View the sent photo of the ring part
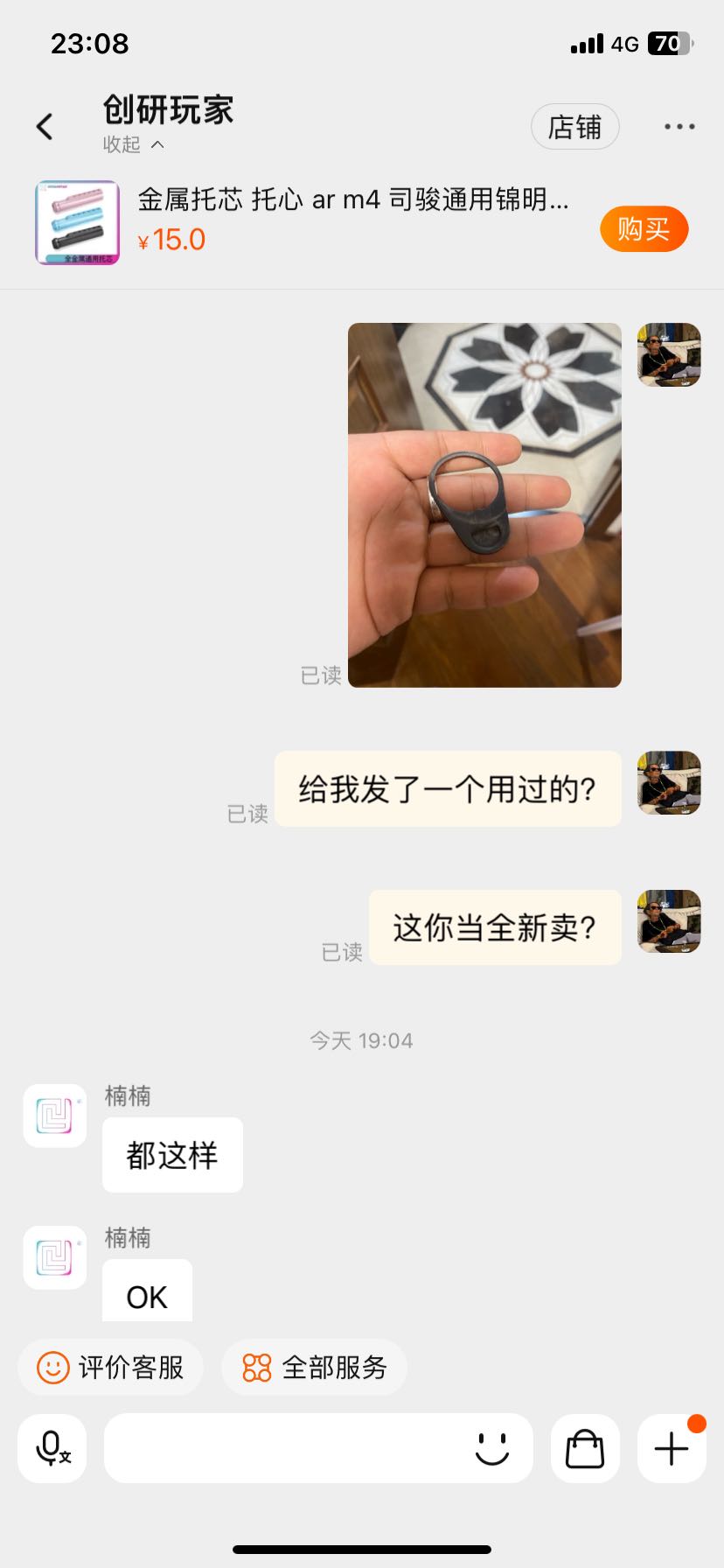The width and height of the screenshot is (724, 1568). [x=484, y=505]
